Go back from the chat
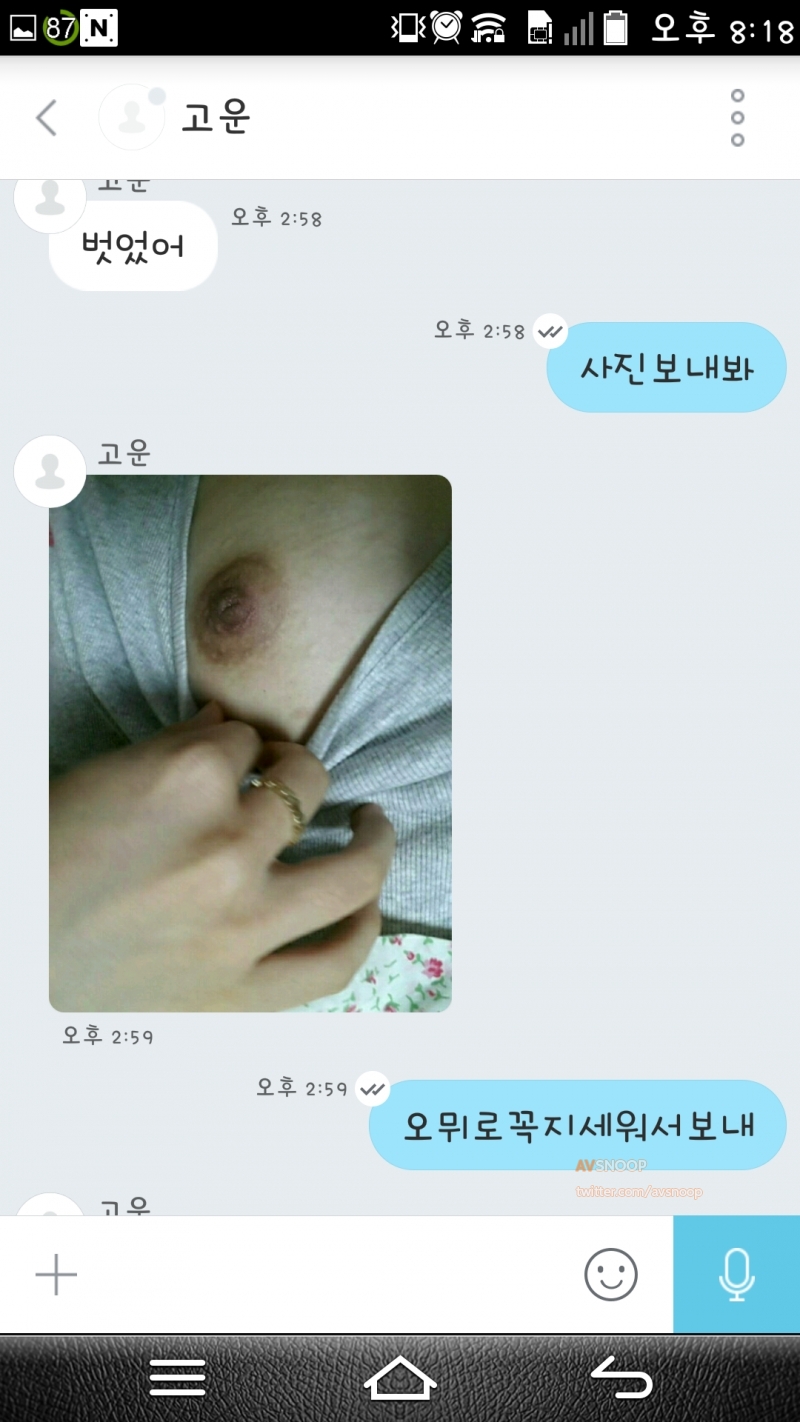The image size is (800, 1422). pyautogui.click(x=46, y=118)
